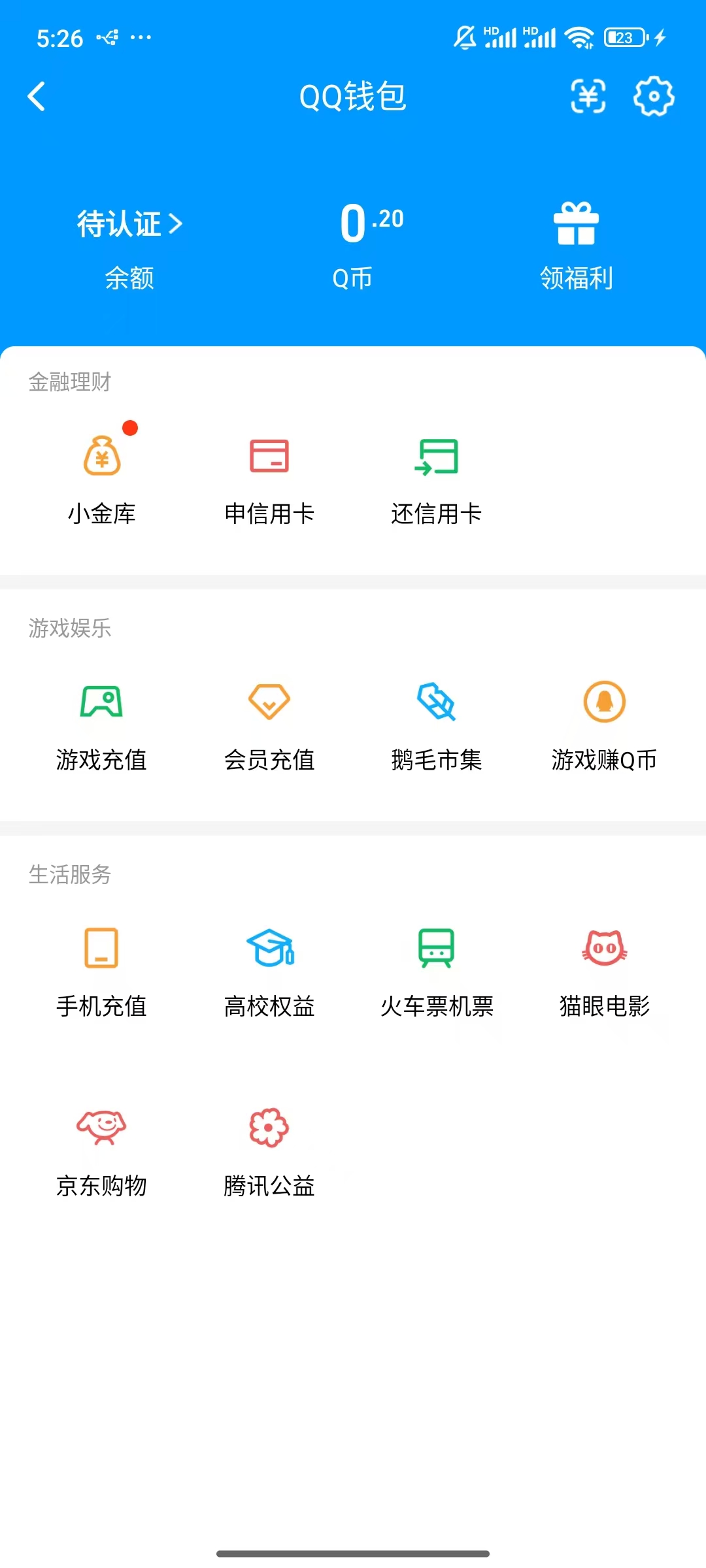This screenshot has width=706, height=1568.
Task: Open 领福利 gift rewards
Action: tap(575, 242)
